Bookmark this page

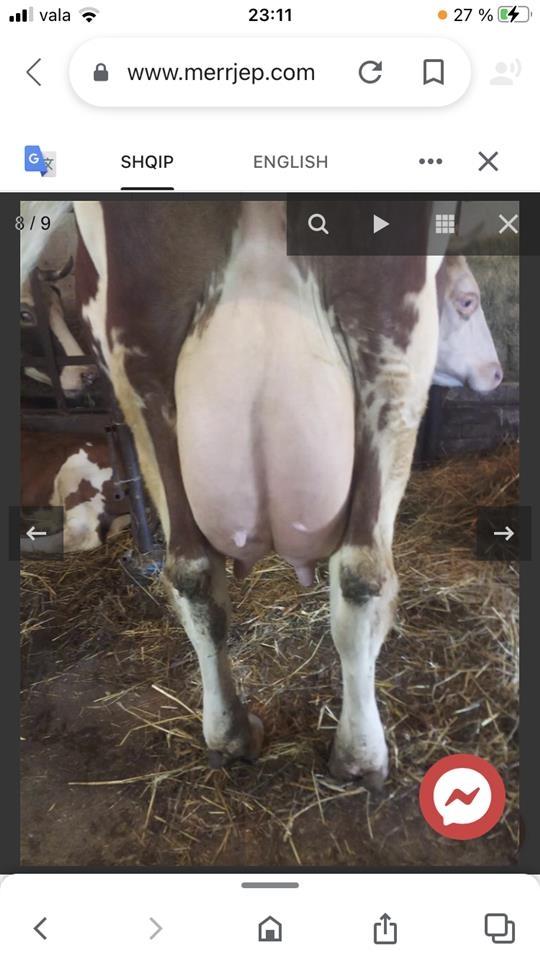(x=433, y=72)
